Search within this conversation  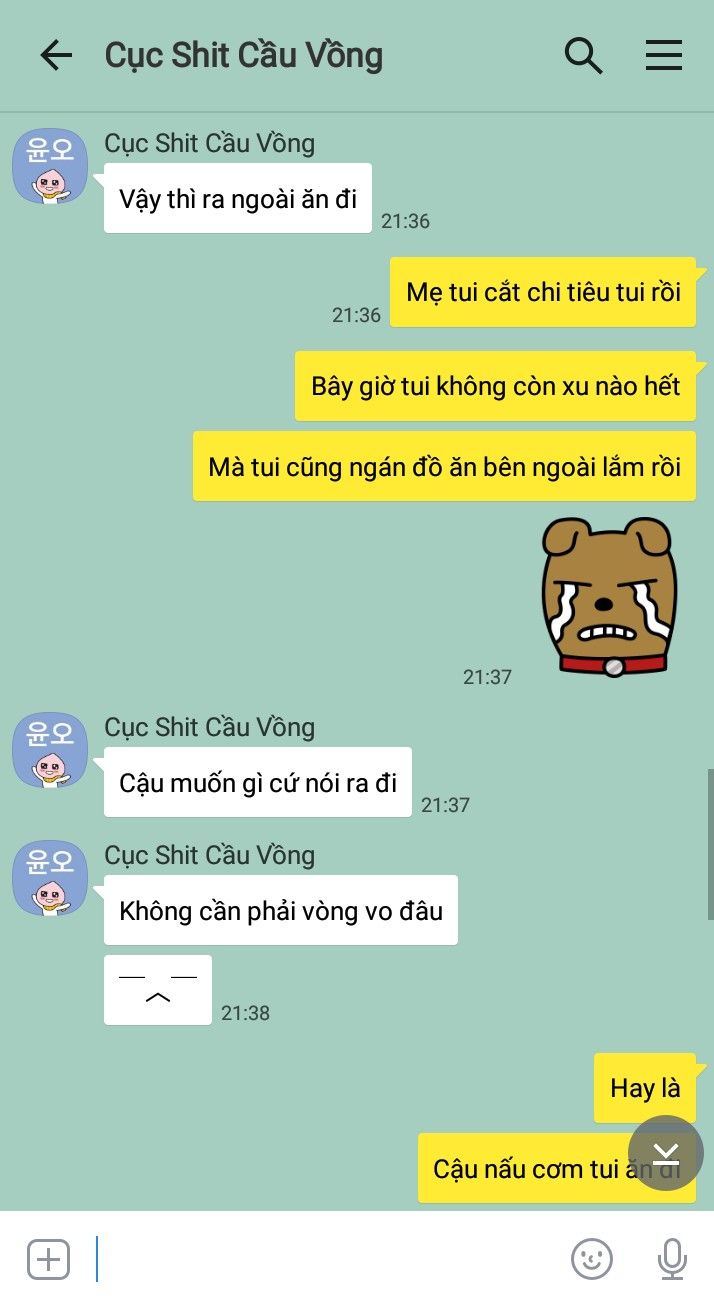point(583,56)
